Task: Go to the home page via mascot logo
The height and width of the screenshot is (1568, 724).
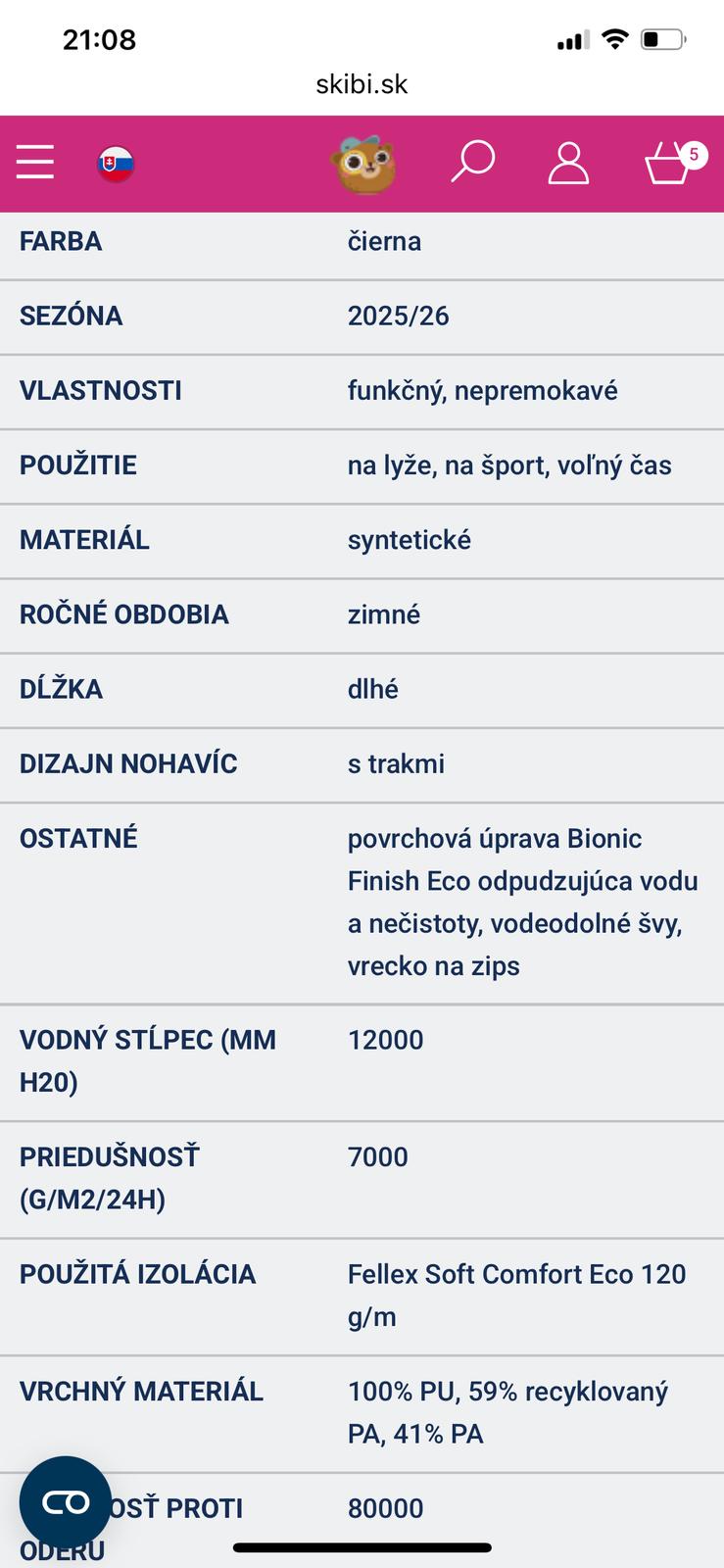Action: point(365,163)
